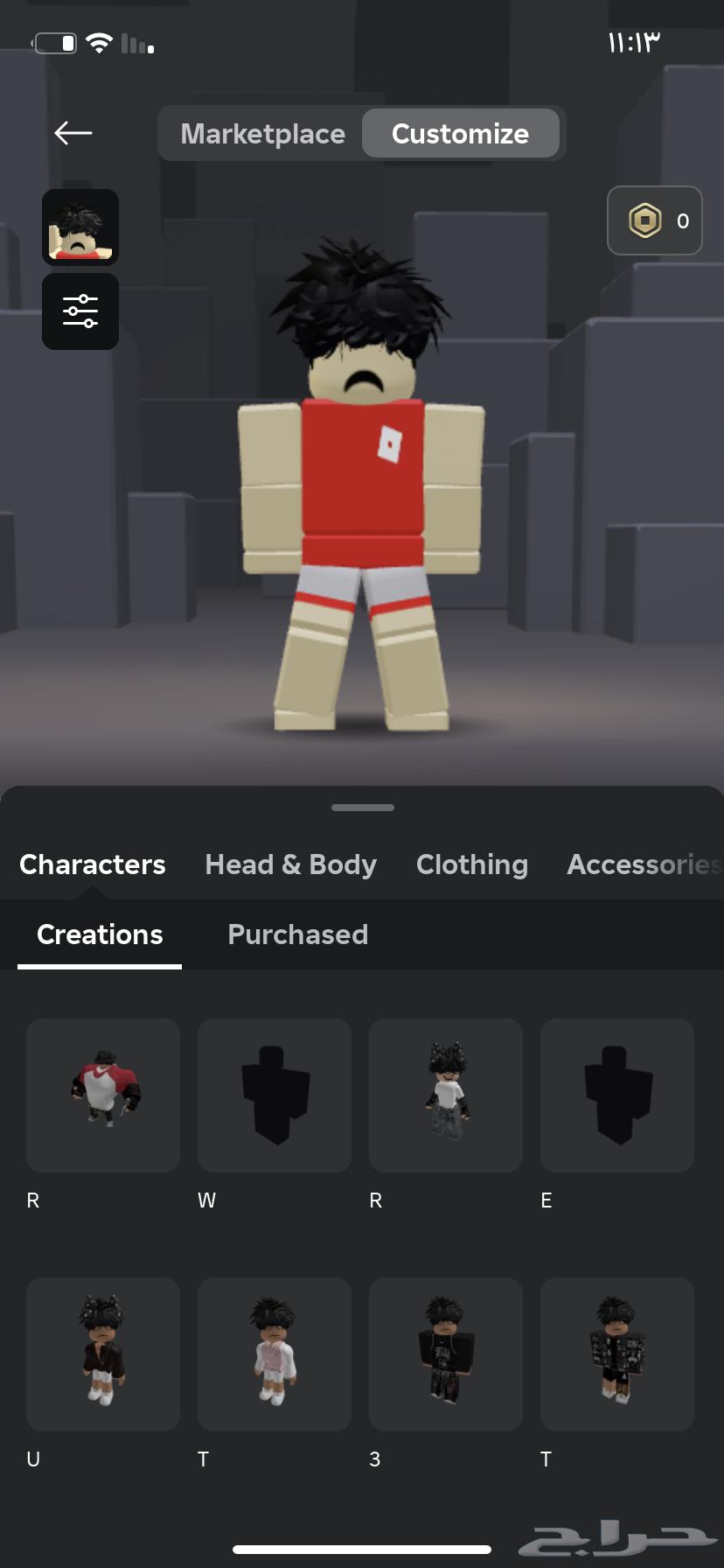Go back using the arrow icon

(73, 133)
